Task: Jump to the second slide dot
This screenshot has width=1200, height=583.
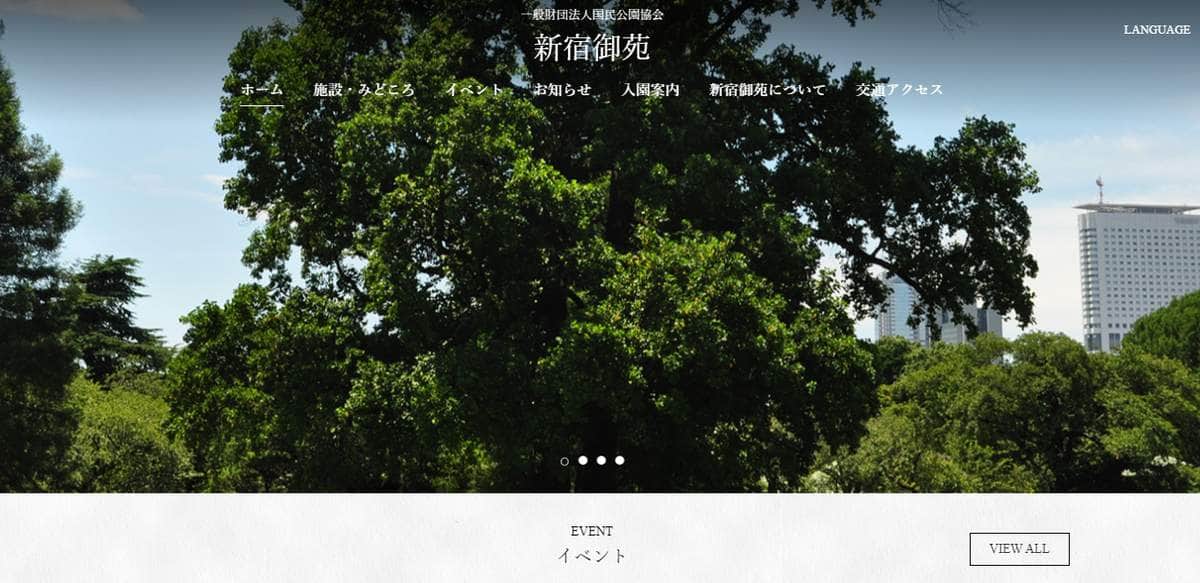Action: click(x=583, y=461)
